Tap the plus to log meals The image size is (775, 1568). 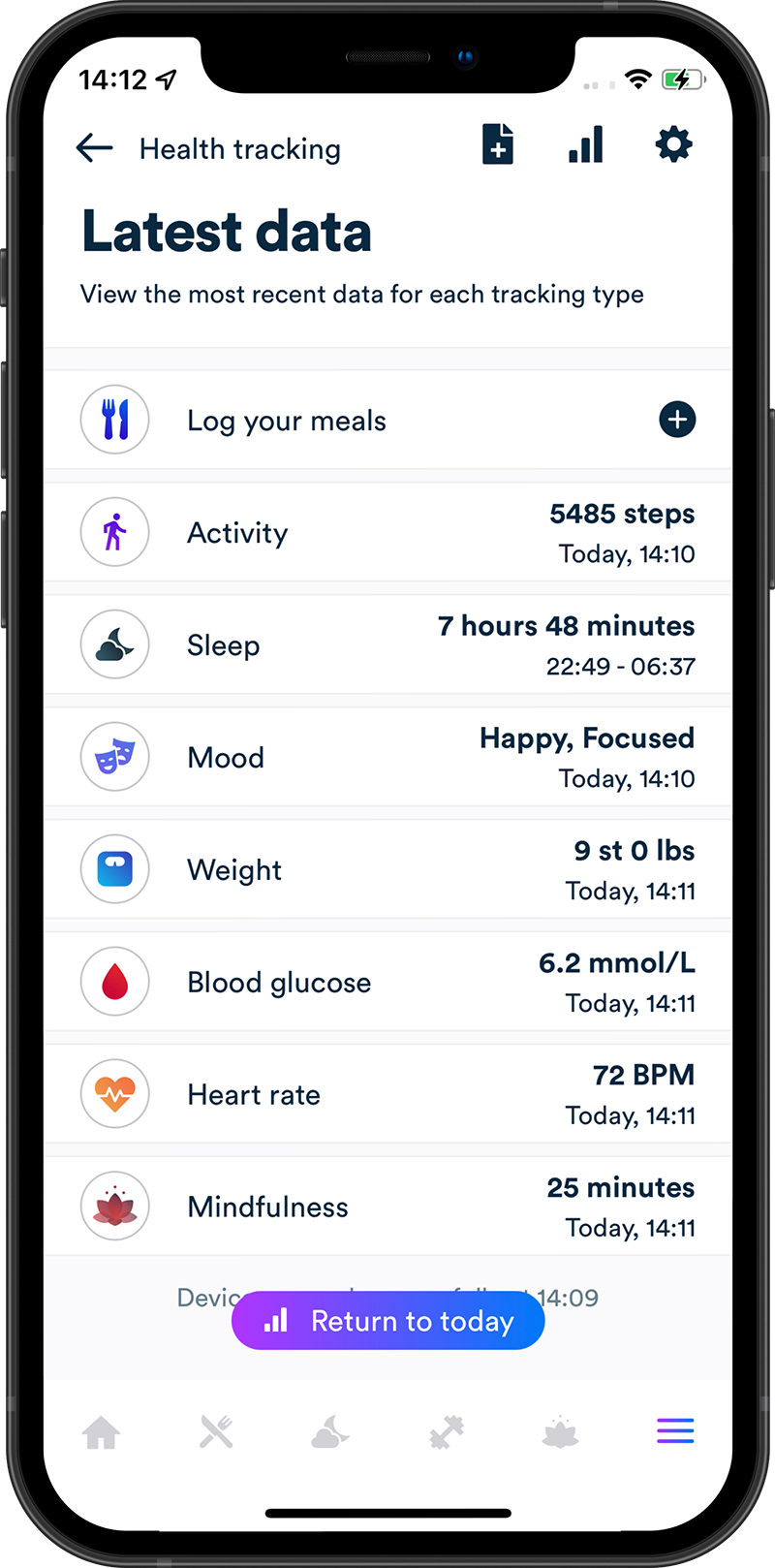[x=677, y=420]
